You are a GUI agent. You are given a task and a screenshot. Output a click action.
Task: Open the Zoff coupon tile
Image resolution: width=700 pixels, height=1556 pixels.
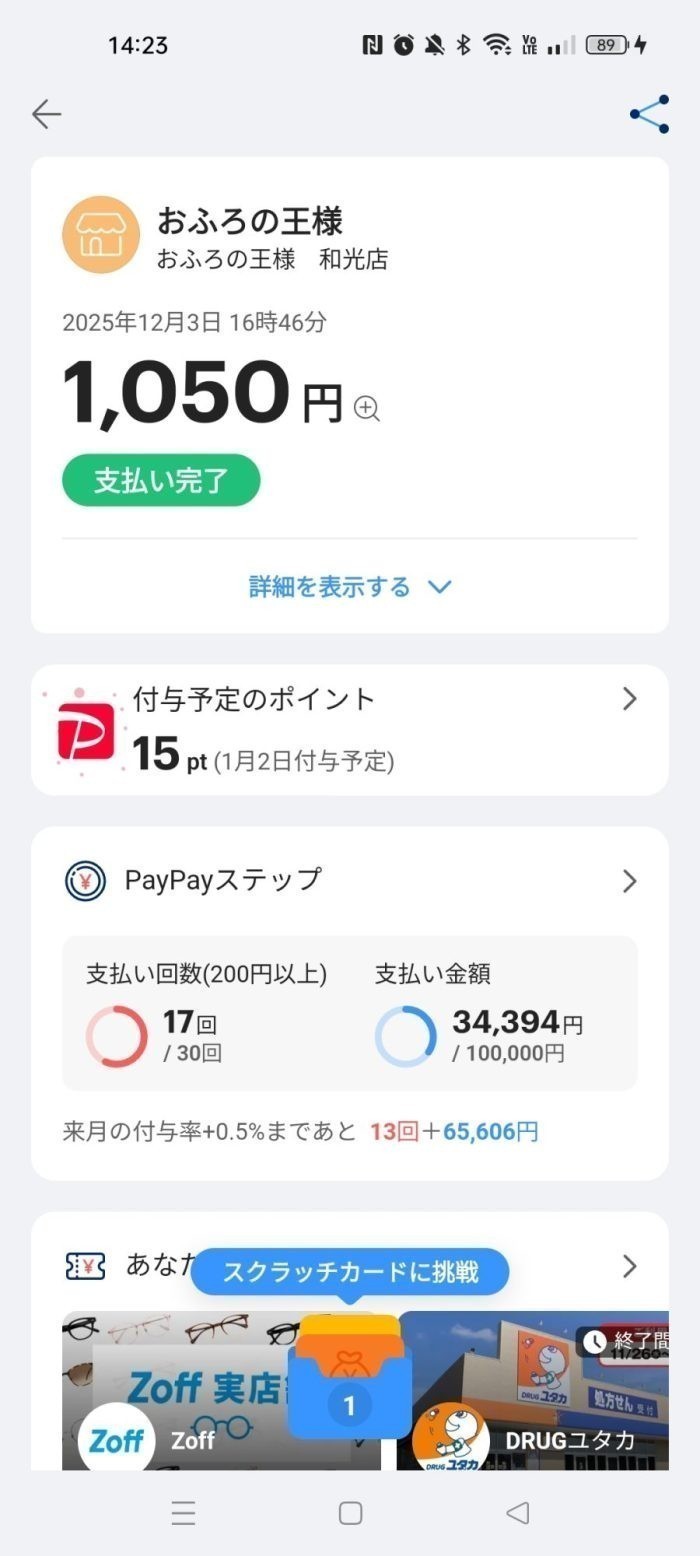click(170, 1400)
